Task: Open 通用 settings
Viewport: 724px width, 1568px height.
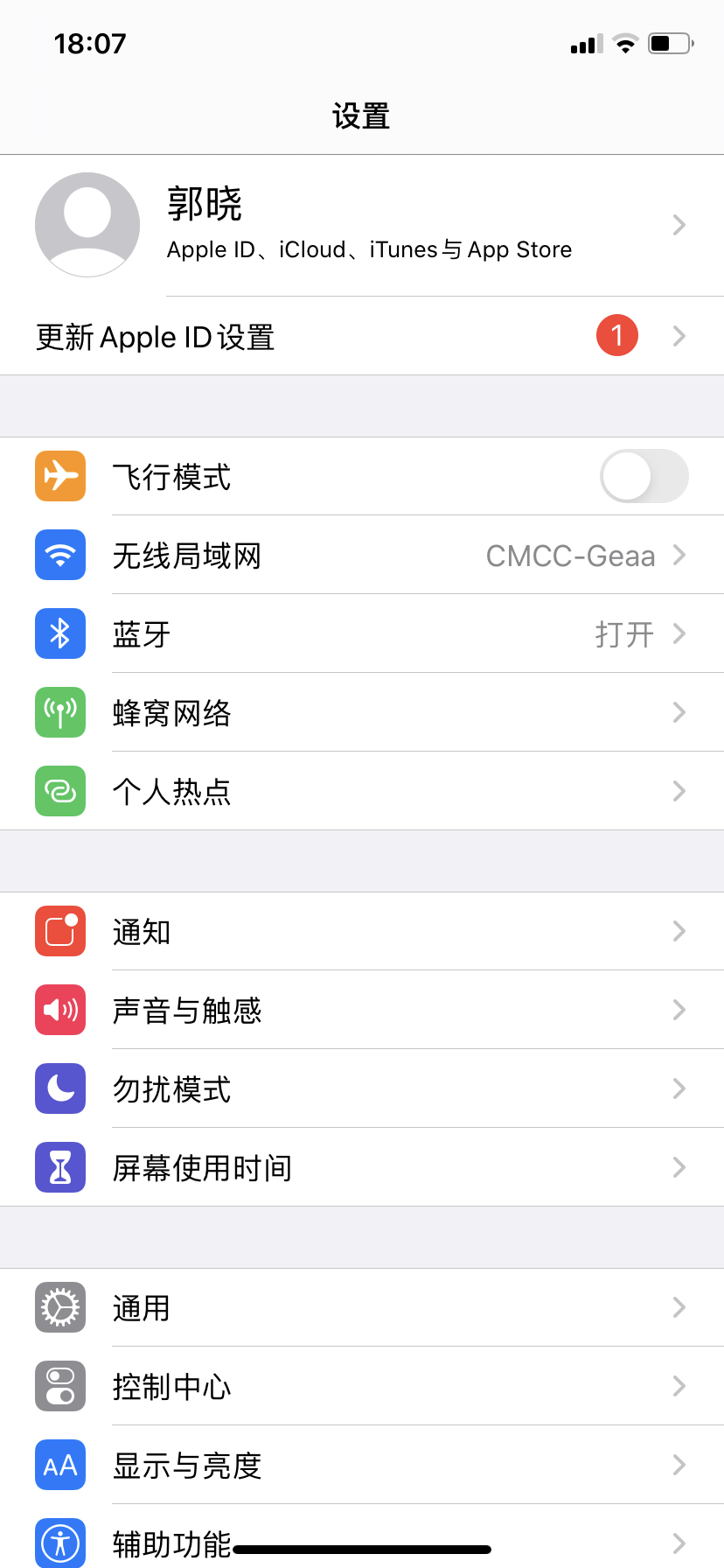Action: tap(362, 1308)
